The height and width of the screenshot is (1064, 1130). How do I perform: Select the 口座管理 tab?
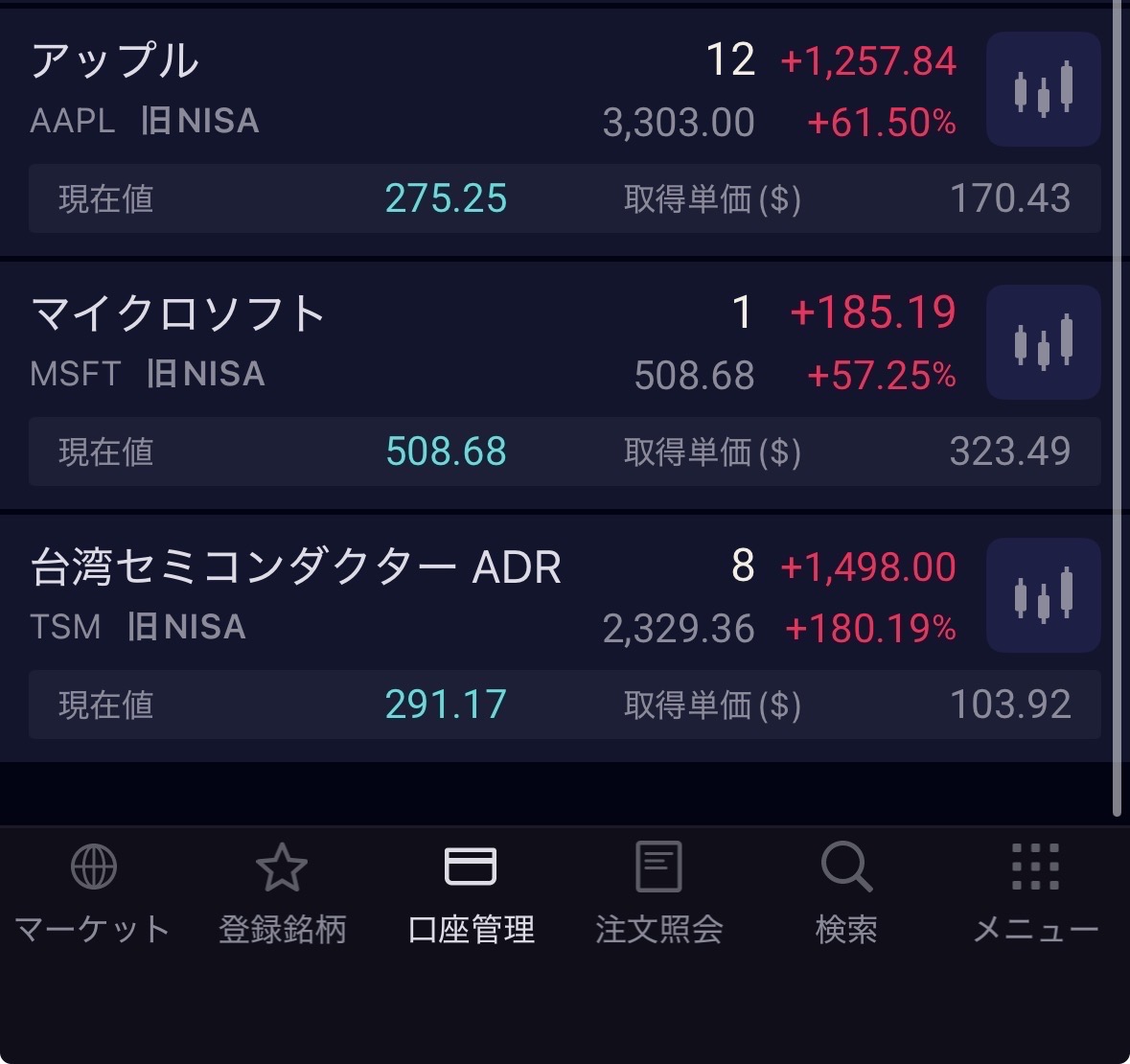click(x=471, y=893)
